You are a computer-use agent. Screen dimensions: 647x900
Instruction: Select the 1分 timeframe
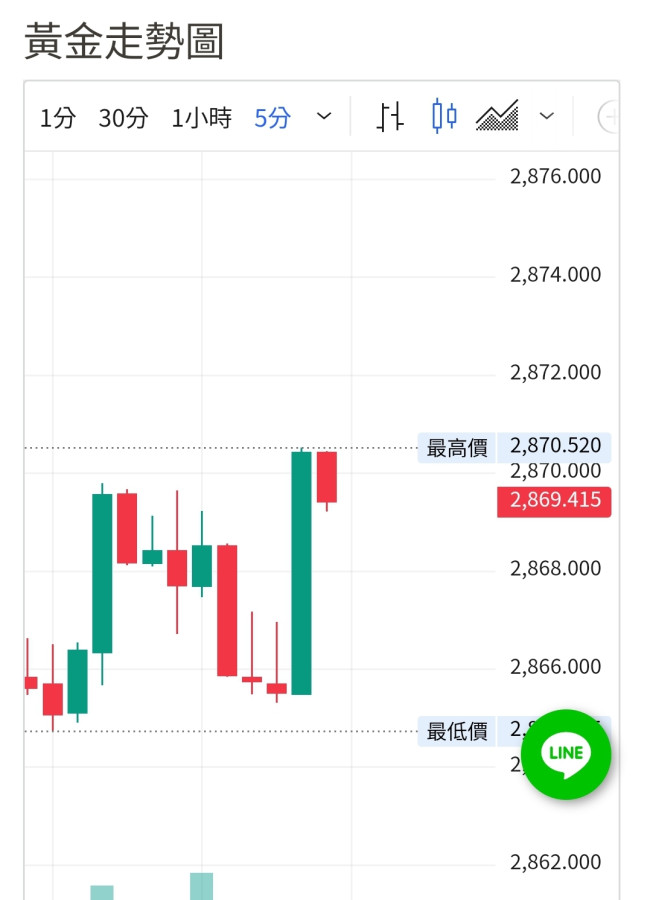click(x=57, y=118)
